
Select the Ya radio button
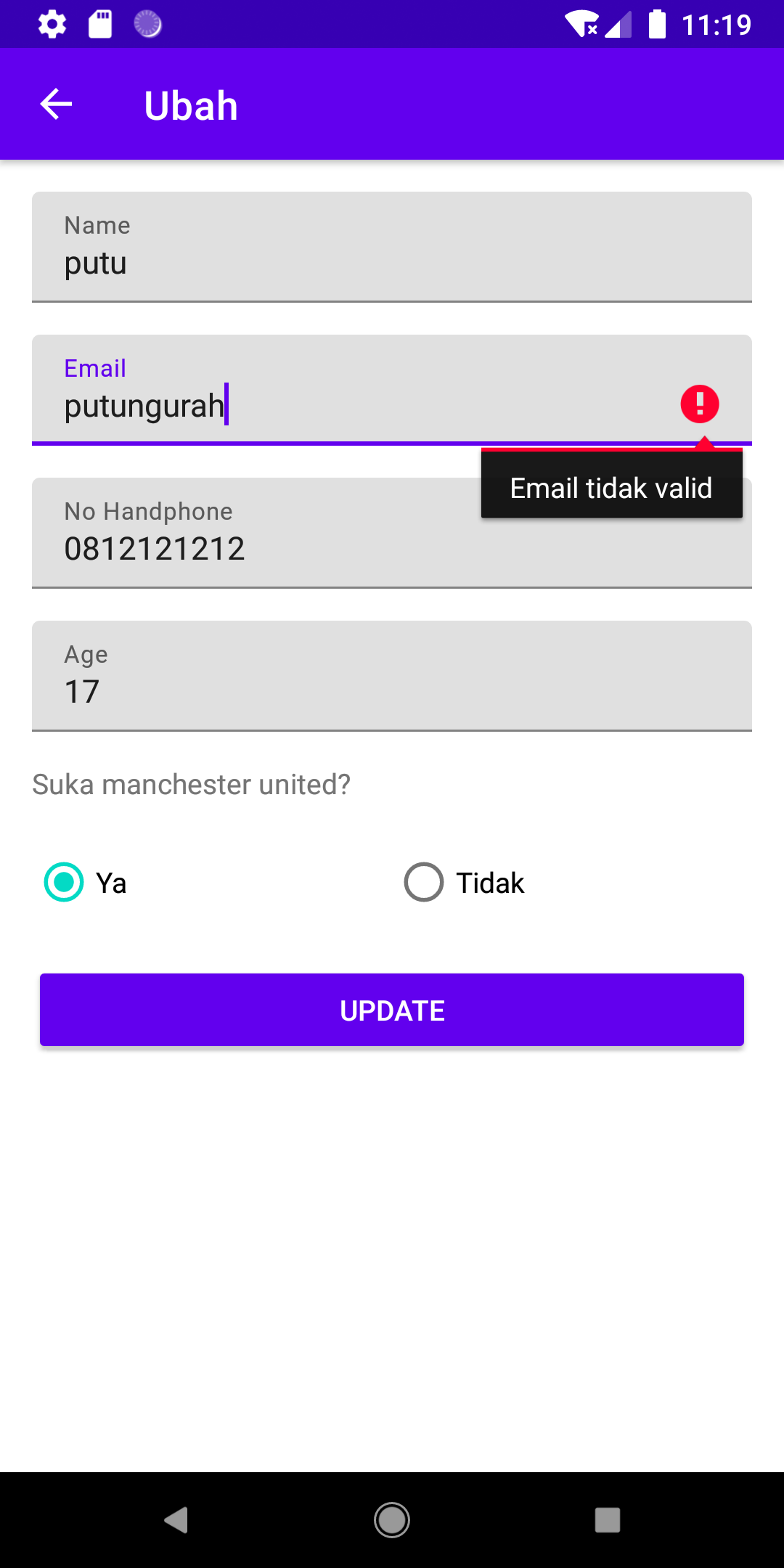click(63, 883)
